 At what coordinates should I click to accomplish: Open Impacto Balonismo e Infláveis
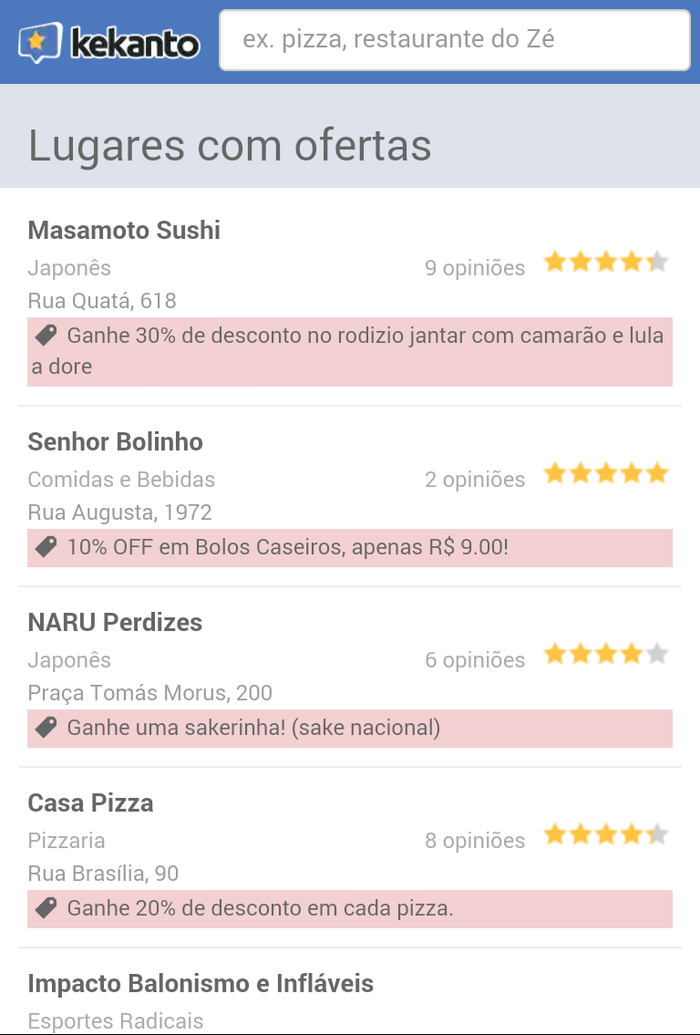[x=200, y=984]
